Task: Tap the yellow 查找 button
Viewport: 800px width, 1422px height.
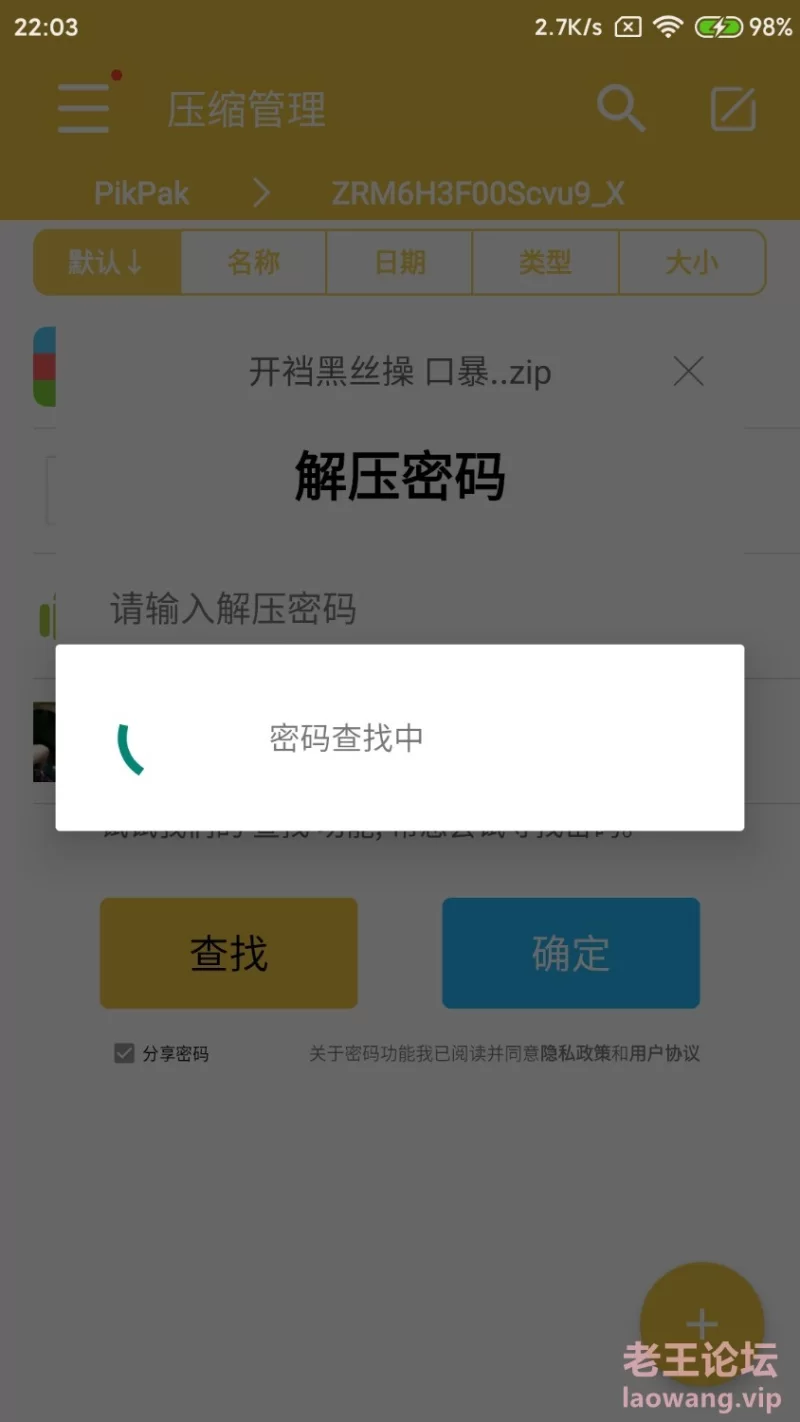Action: [x=229, y=953]
